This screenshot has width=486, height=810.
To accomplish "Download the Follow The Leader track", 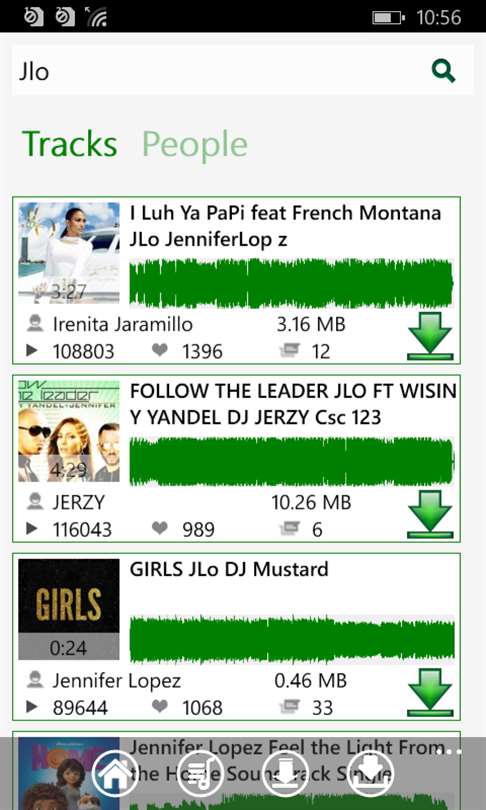I will point(430,514).
